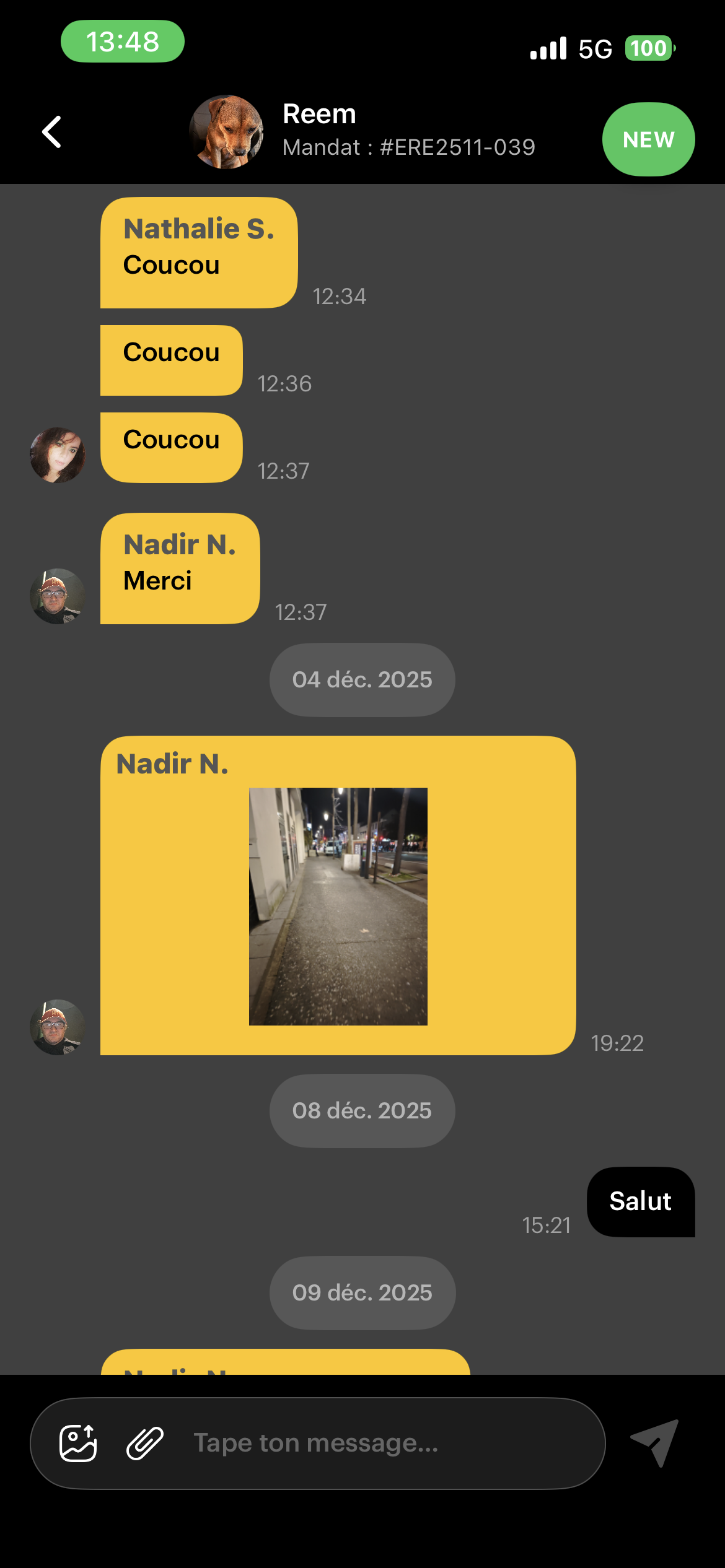
Task: Open the photo/camera picker icon
Action: point(79,1443)
